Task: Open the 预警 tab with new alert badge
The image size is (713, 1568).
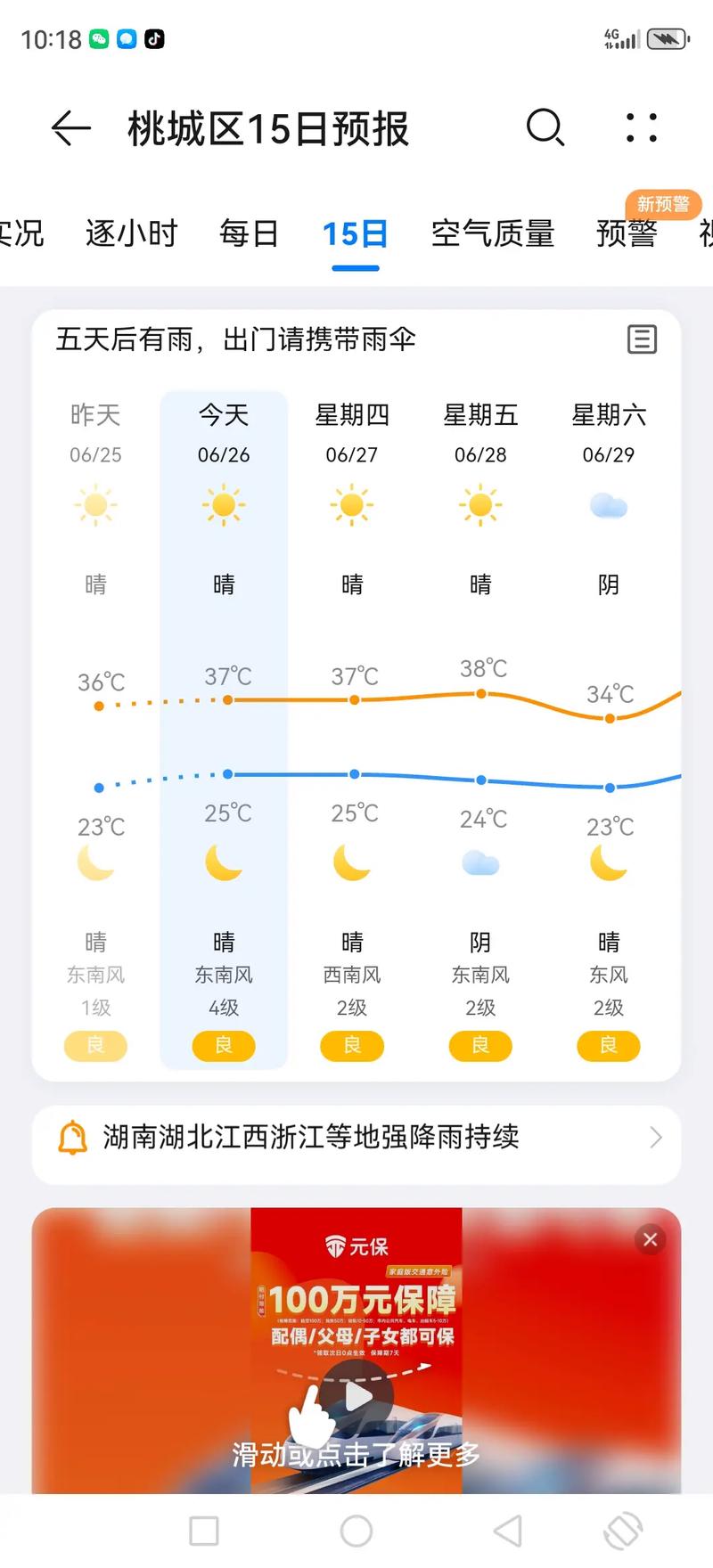Action: coord(627,233)
